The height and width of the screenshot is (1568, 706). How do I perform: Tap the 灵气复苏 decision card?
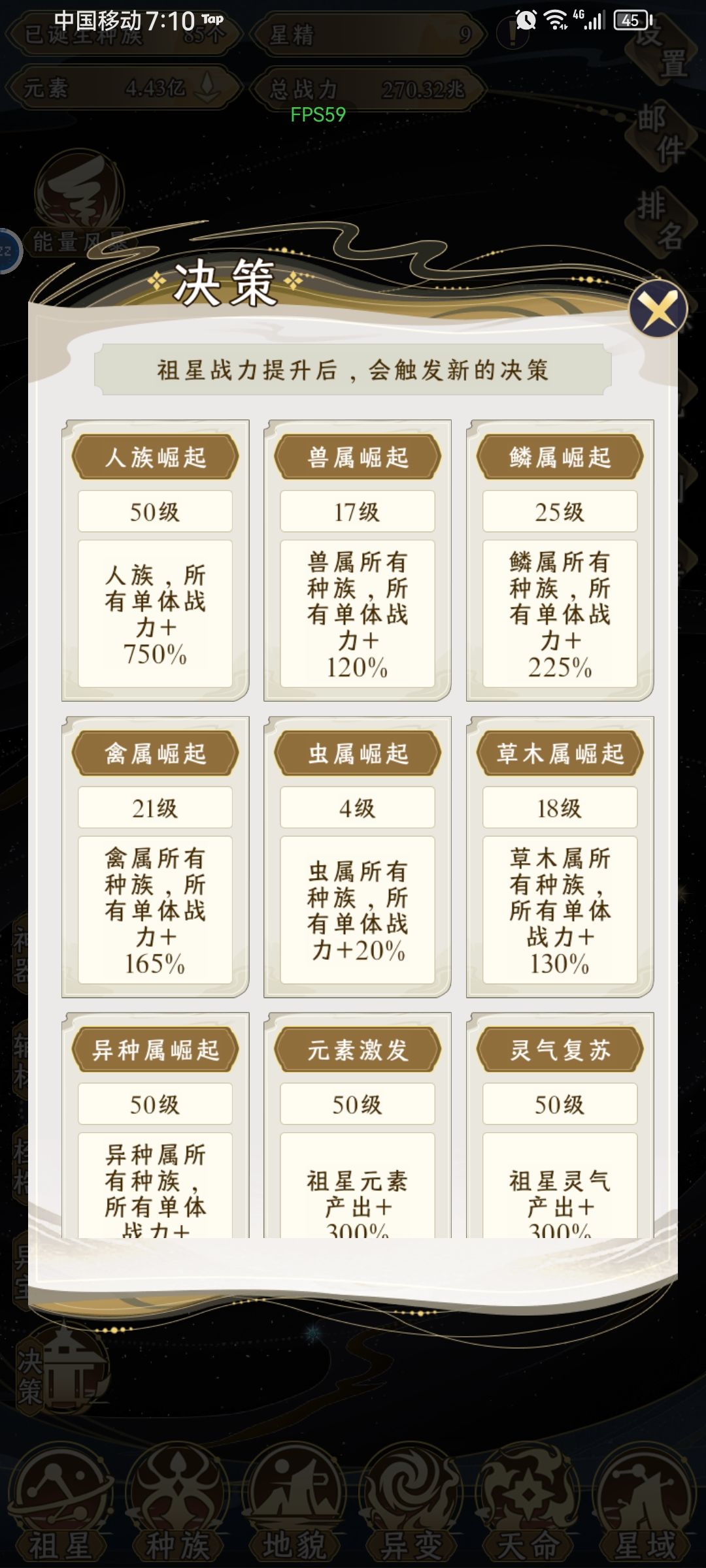click(x=560, y=1126)
